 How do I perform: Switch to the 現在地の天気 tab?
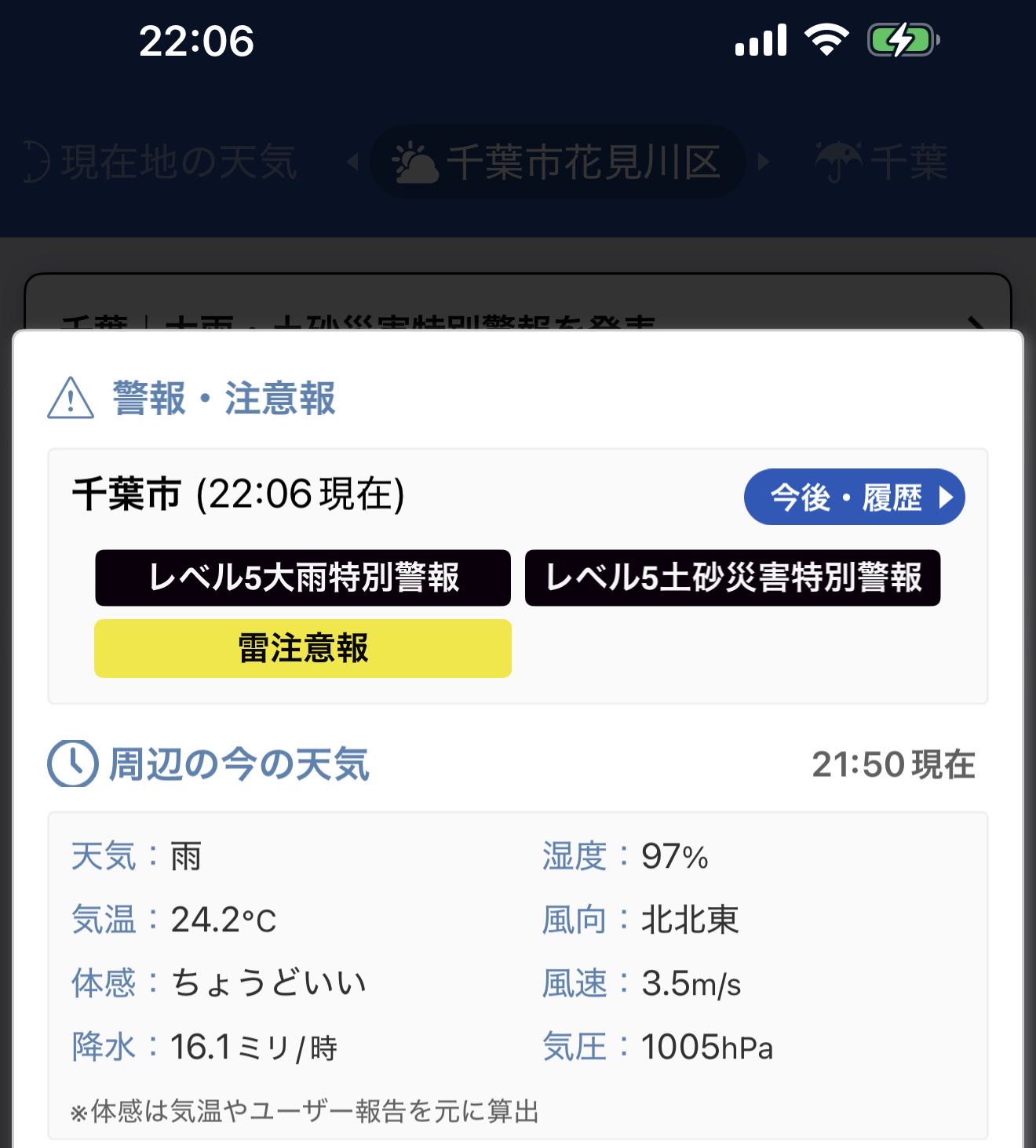[160, 162]
